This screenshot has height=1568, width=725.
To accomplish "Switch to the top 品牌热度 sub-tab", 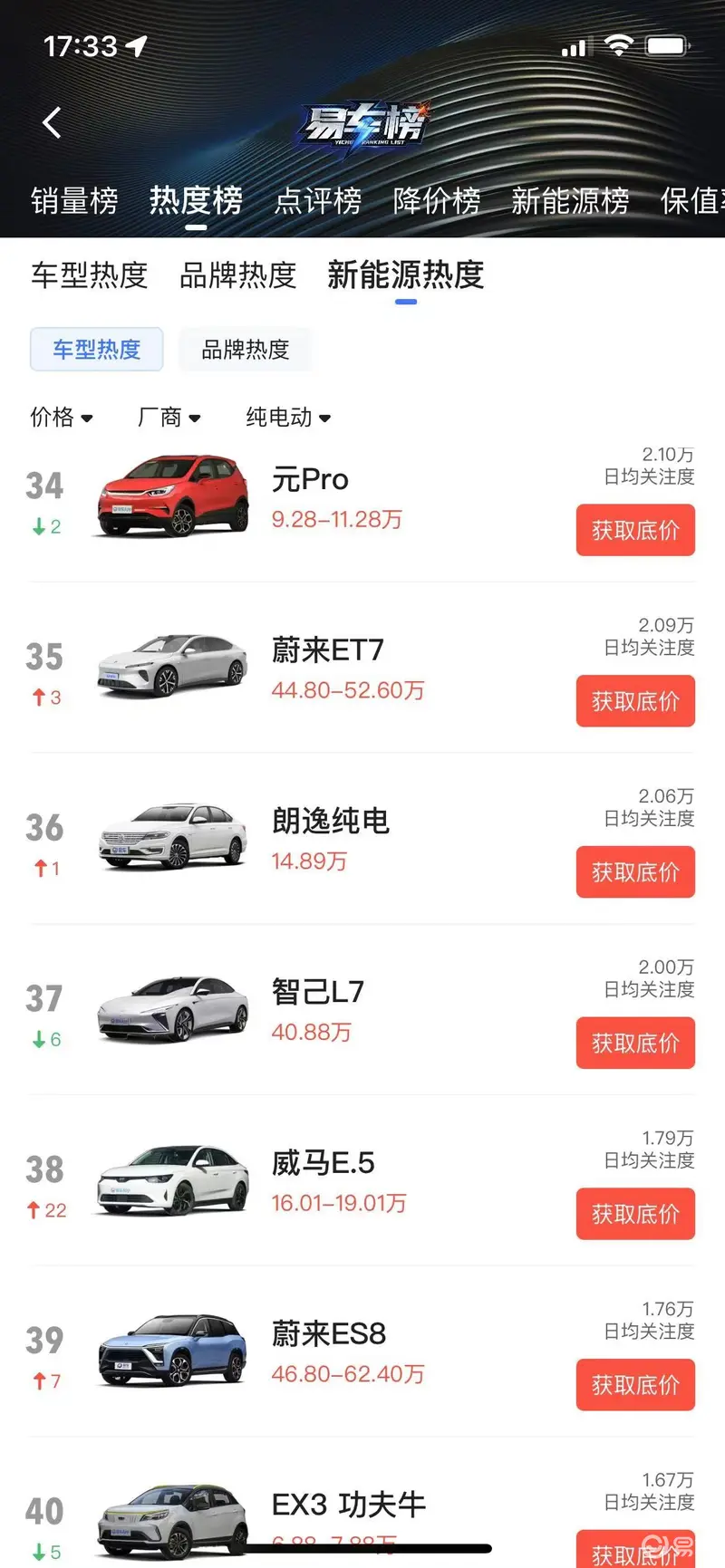I will tap(237, 274).
